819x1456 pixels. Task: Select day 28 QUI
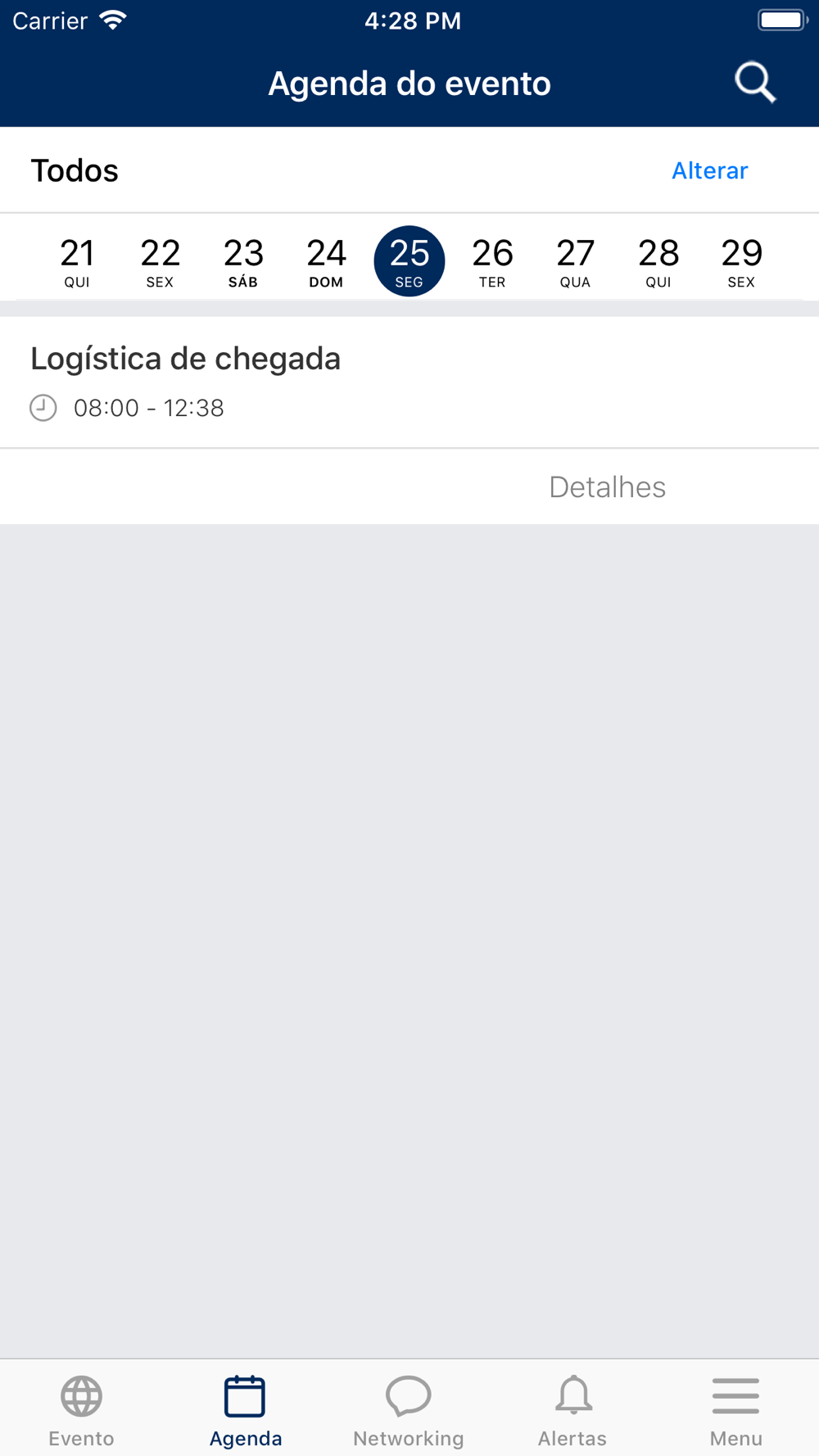pos(658,261)
